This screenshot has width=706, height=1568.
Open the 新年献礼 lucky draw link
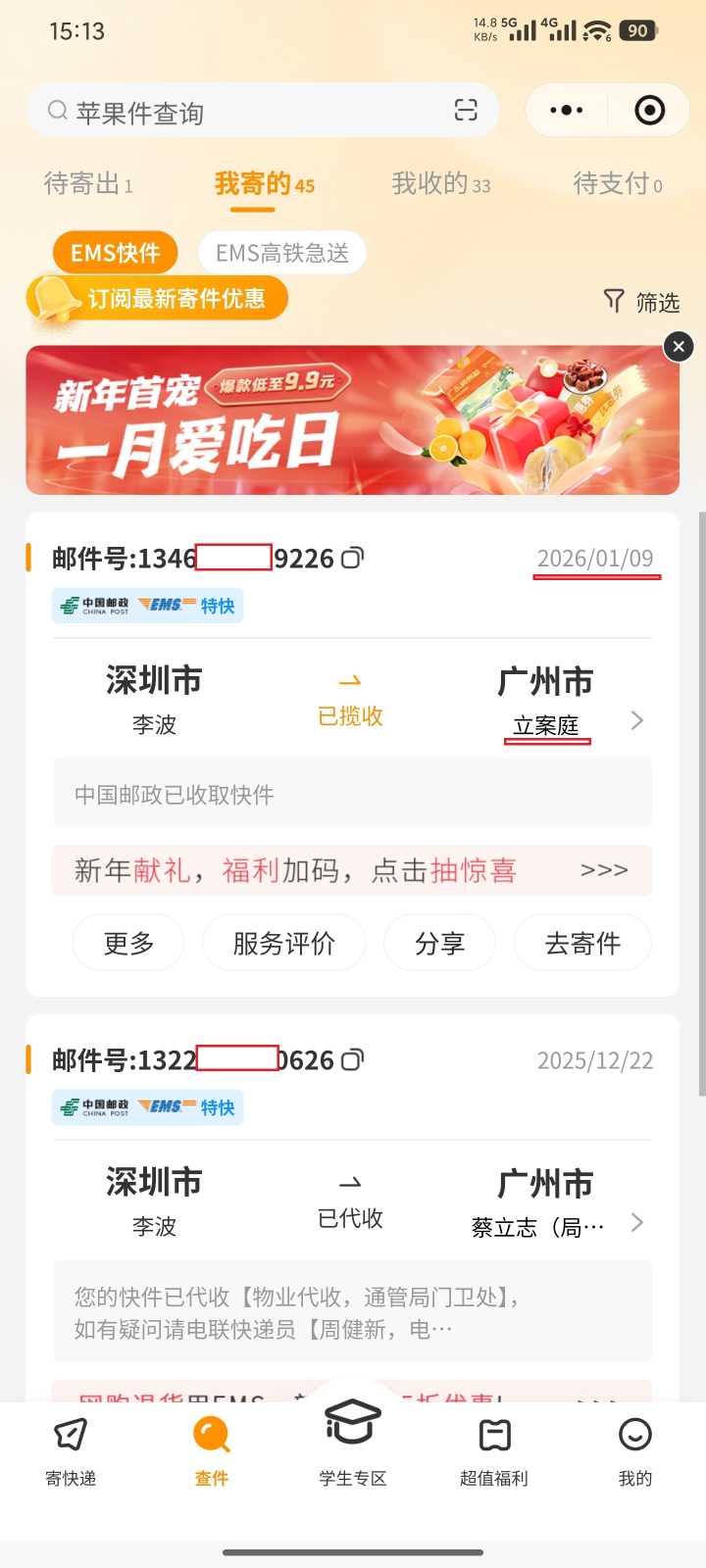[351, 870]
